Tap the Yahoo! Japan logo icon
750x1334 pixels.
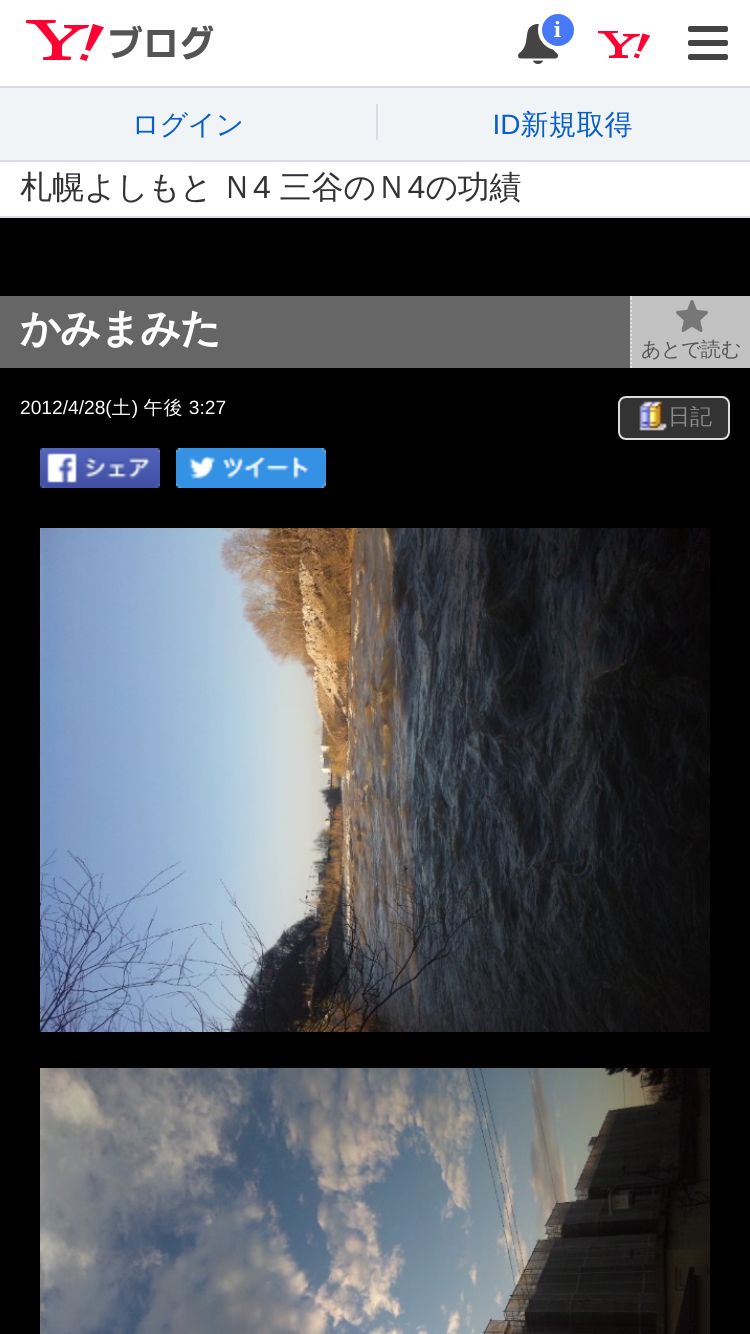(624, 44)
